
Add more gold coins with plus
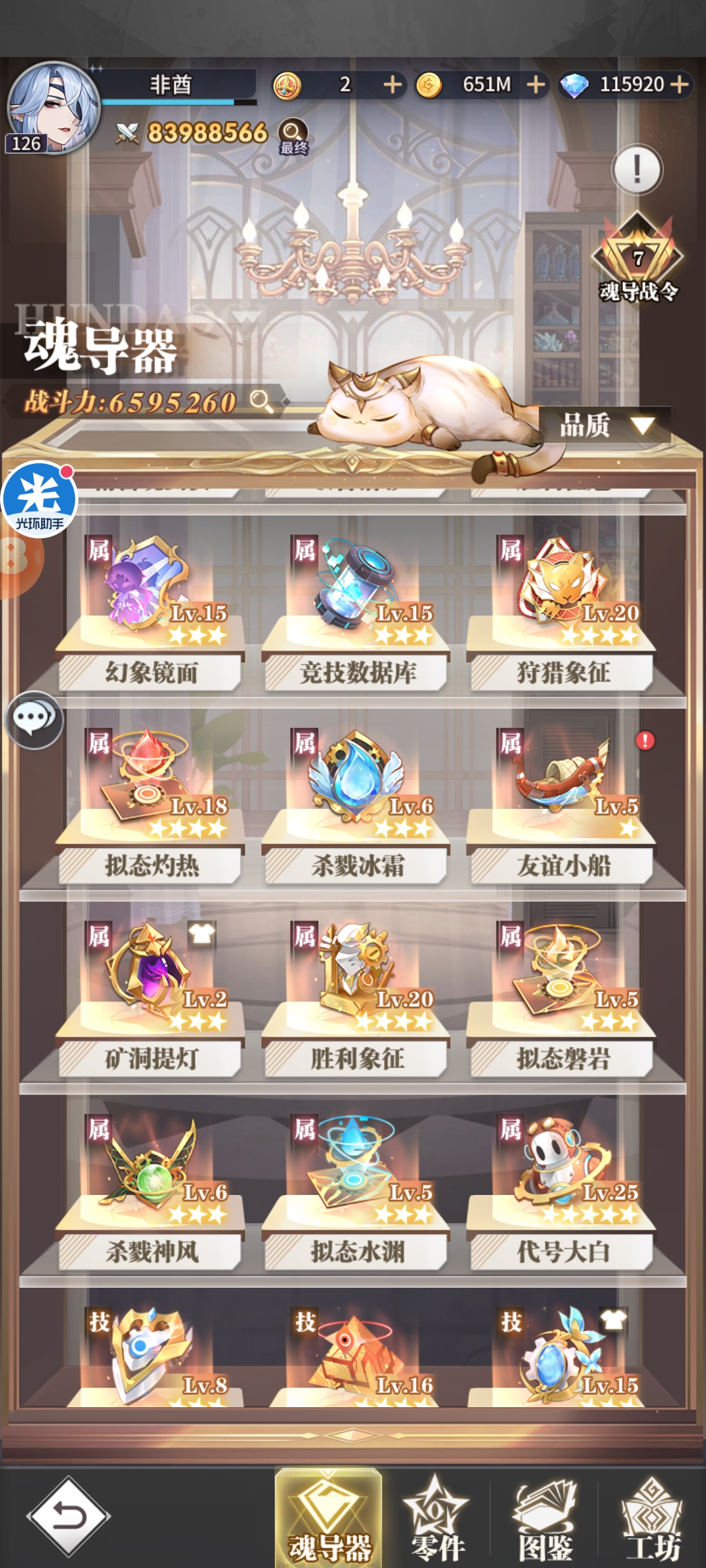coord(536,84)
